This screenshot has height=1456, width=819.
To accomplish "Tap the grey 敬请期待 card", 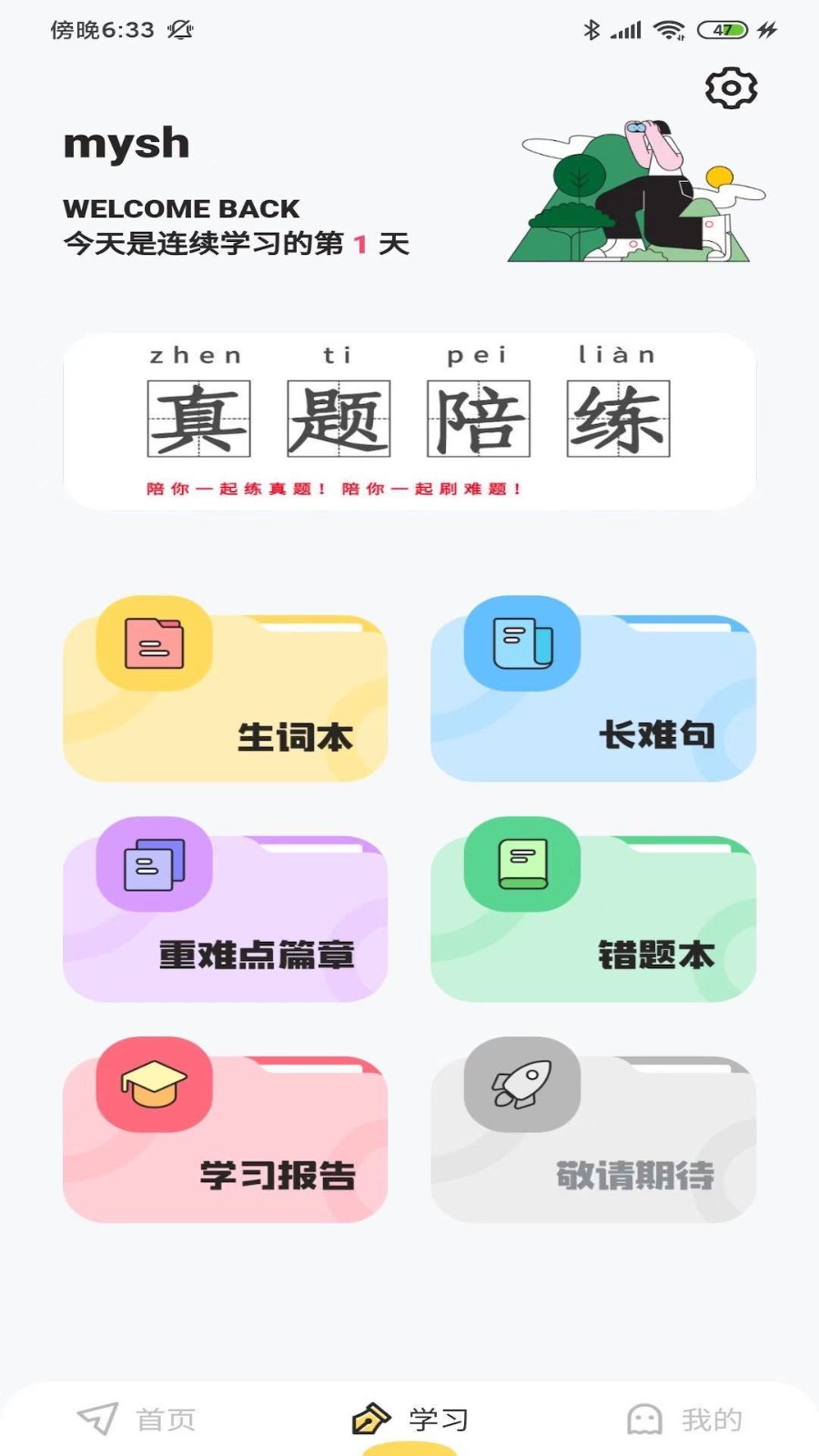I will click(593, 1139).
